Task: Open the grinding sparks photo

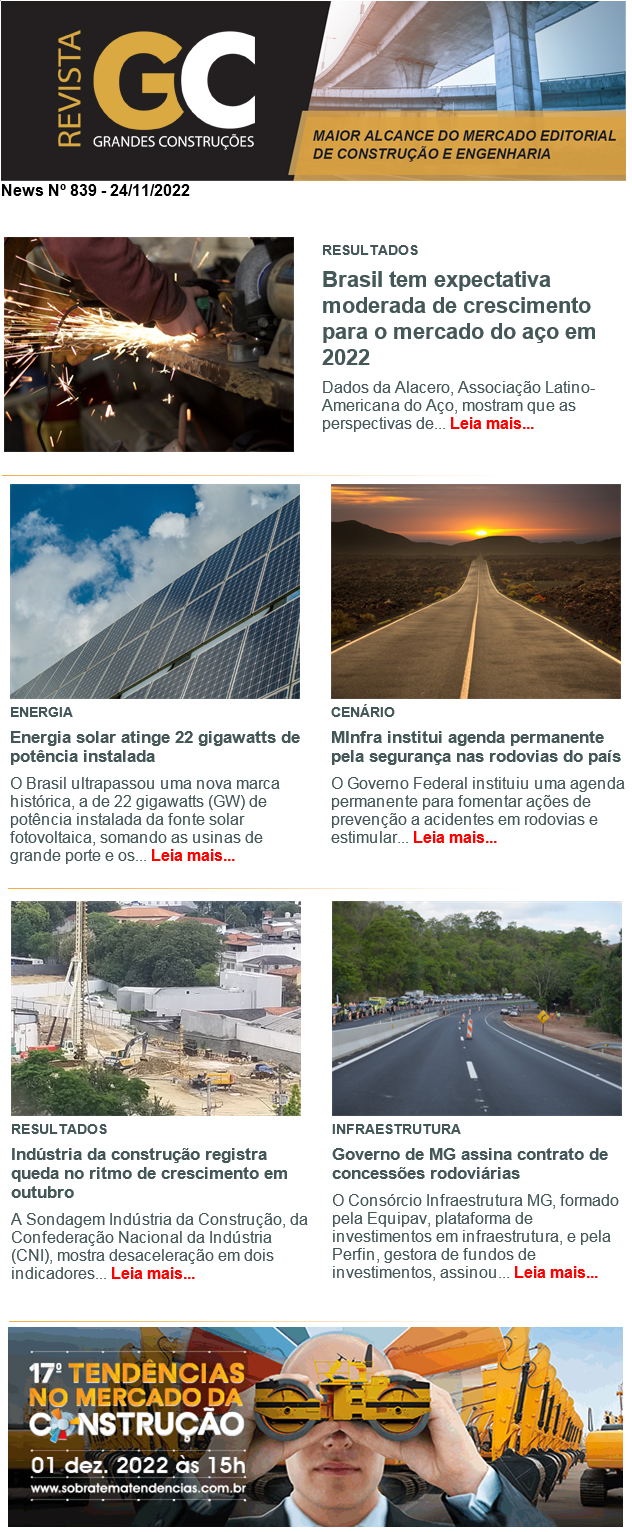Action: (149, 344)
